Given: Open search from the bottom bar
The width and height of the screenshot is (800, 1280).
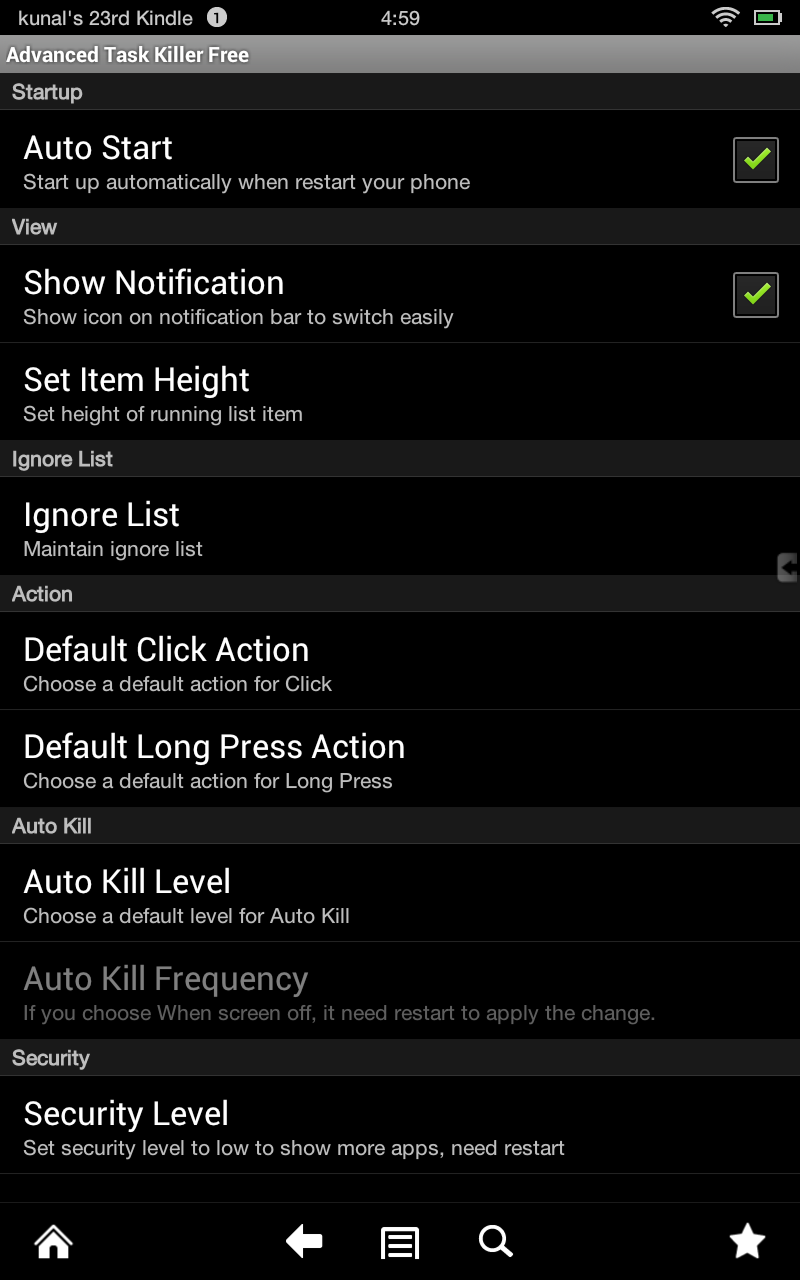Looking at the screenshot, I should click(495, 1242).
